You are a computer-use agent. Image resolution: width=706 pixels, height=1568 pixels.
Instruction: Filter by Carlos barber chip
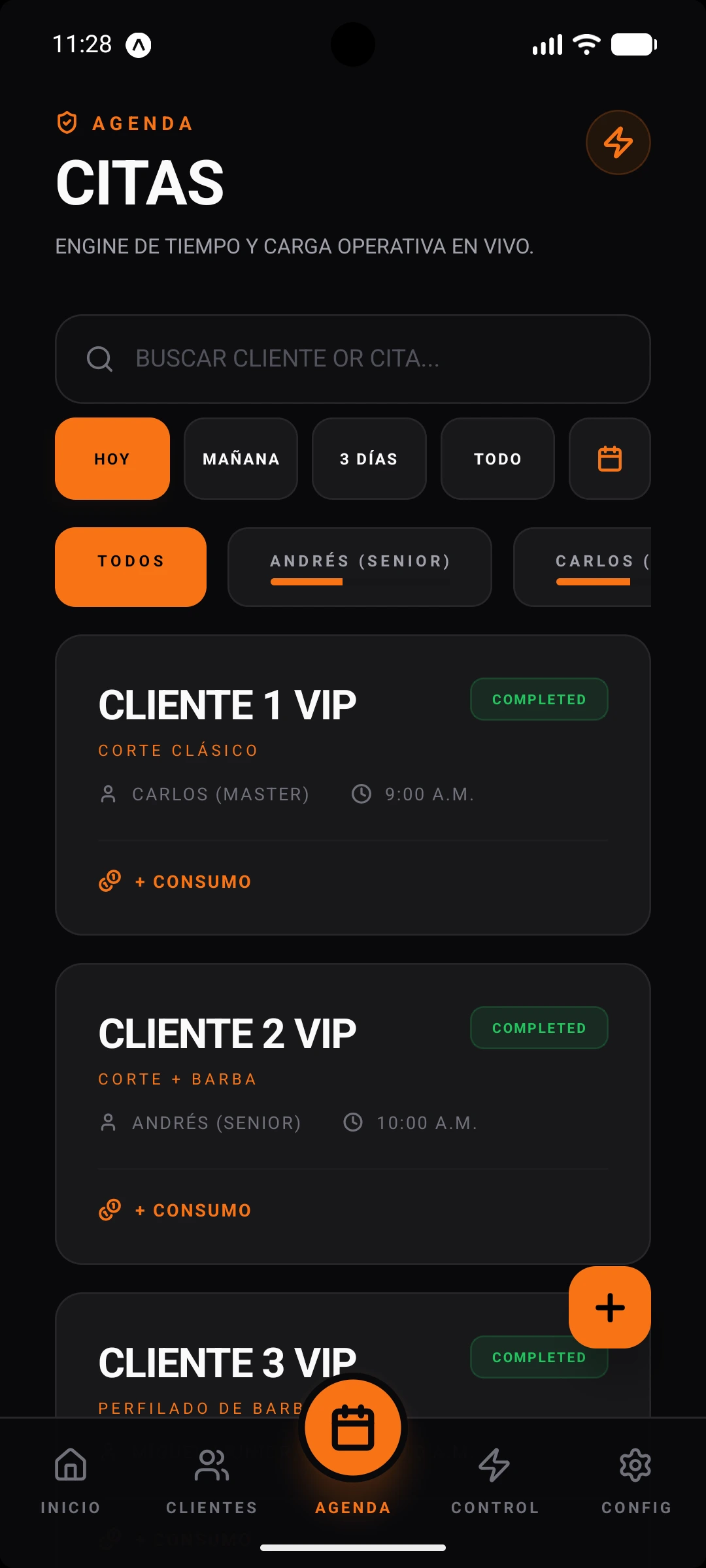click(582, 567)
